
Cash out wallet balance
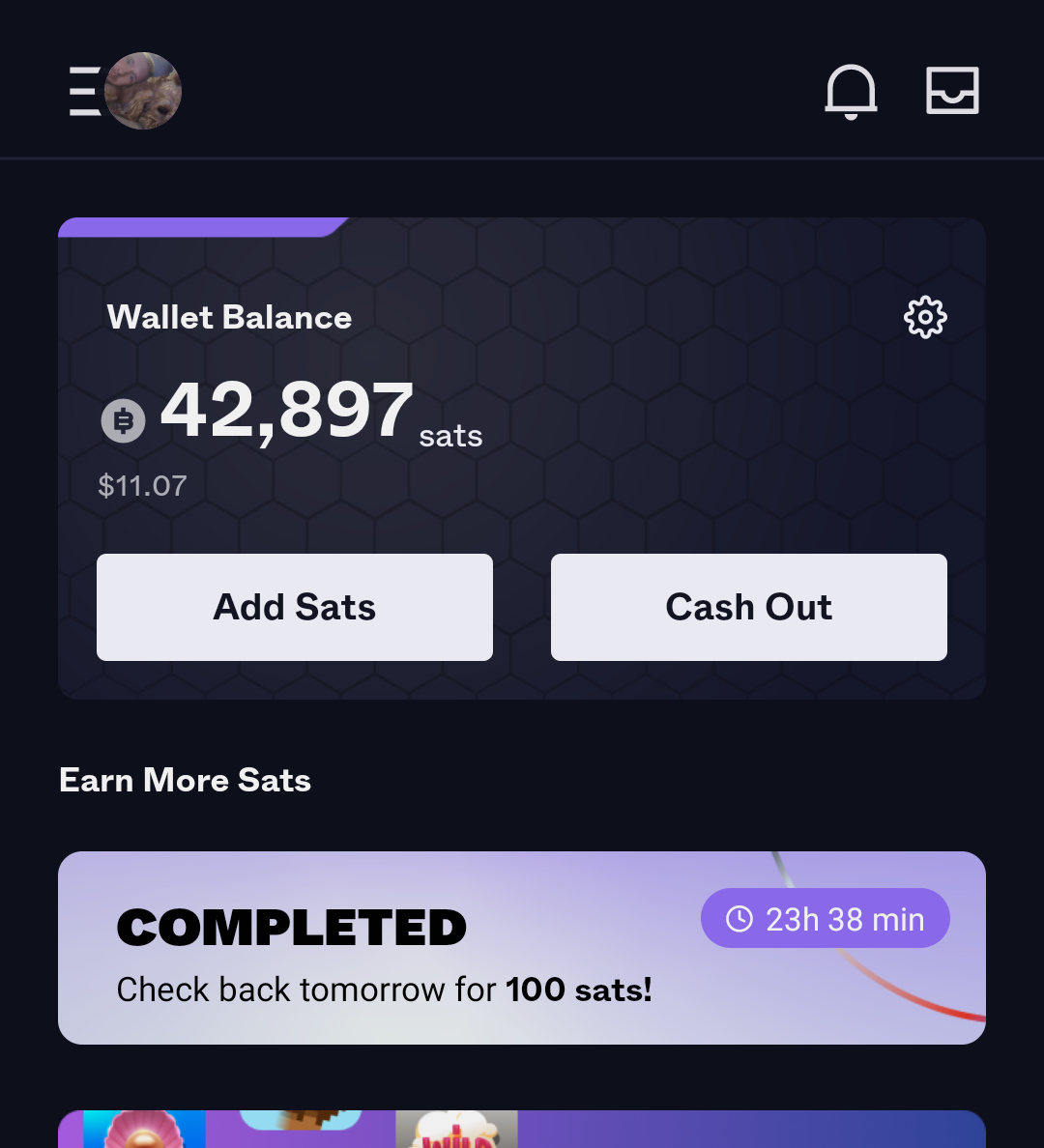[749, 607]
